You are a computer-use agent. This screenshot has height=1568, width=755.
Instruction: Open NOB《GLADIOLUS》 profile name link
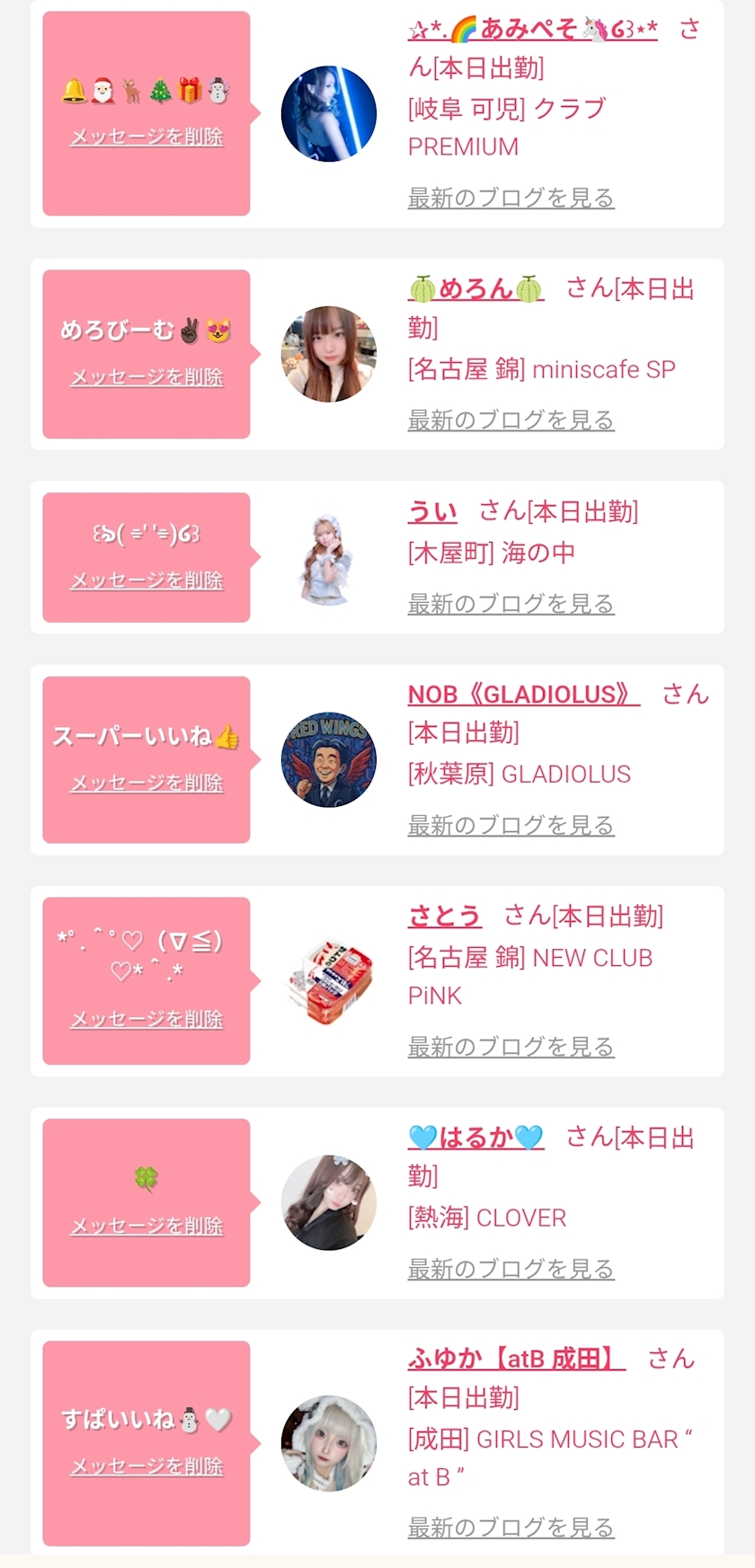[x=523, y=695]
